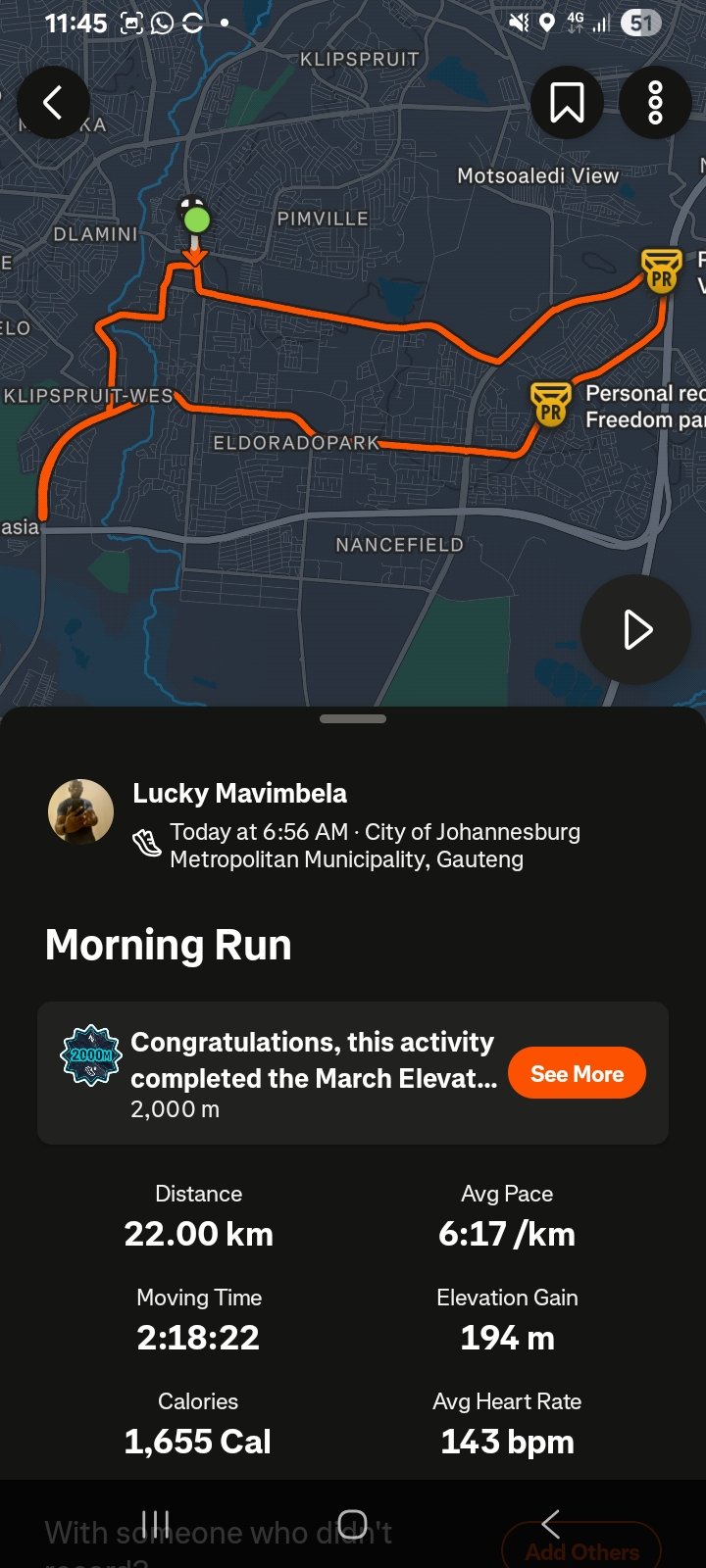This screenshot has width=706, height=1568.
Task: Tap the sheet drag handle above the profile
Action: (x=353, y=719)
